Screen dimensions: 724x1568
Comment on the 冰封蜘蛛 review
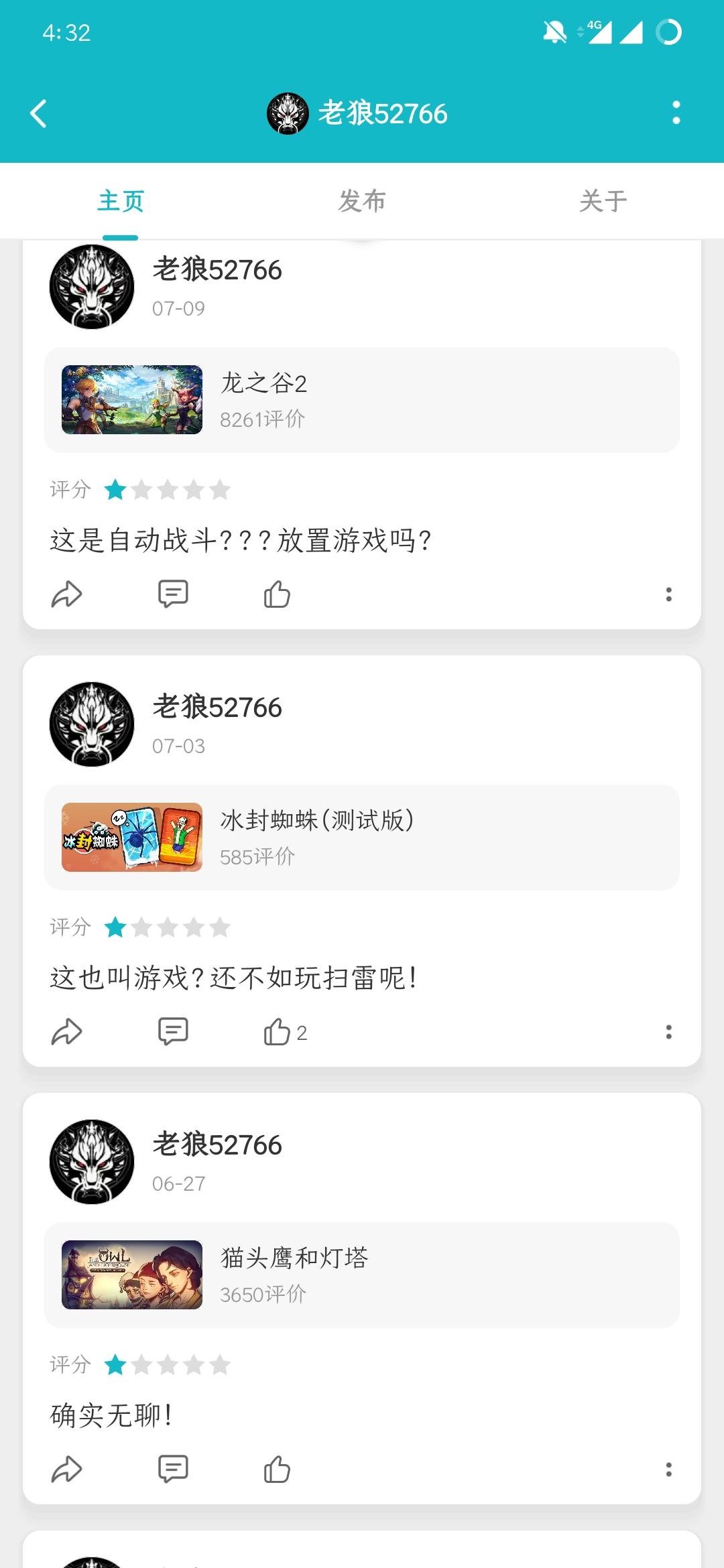[173, 1032]
